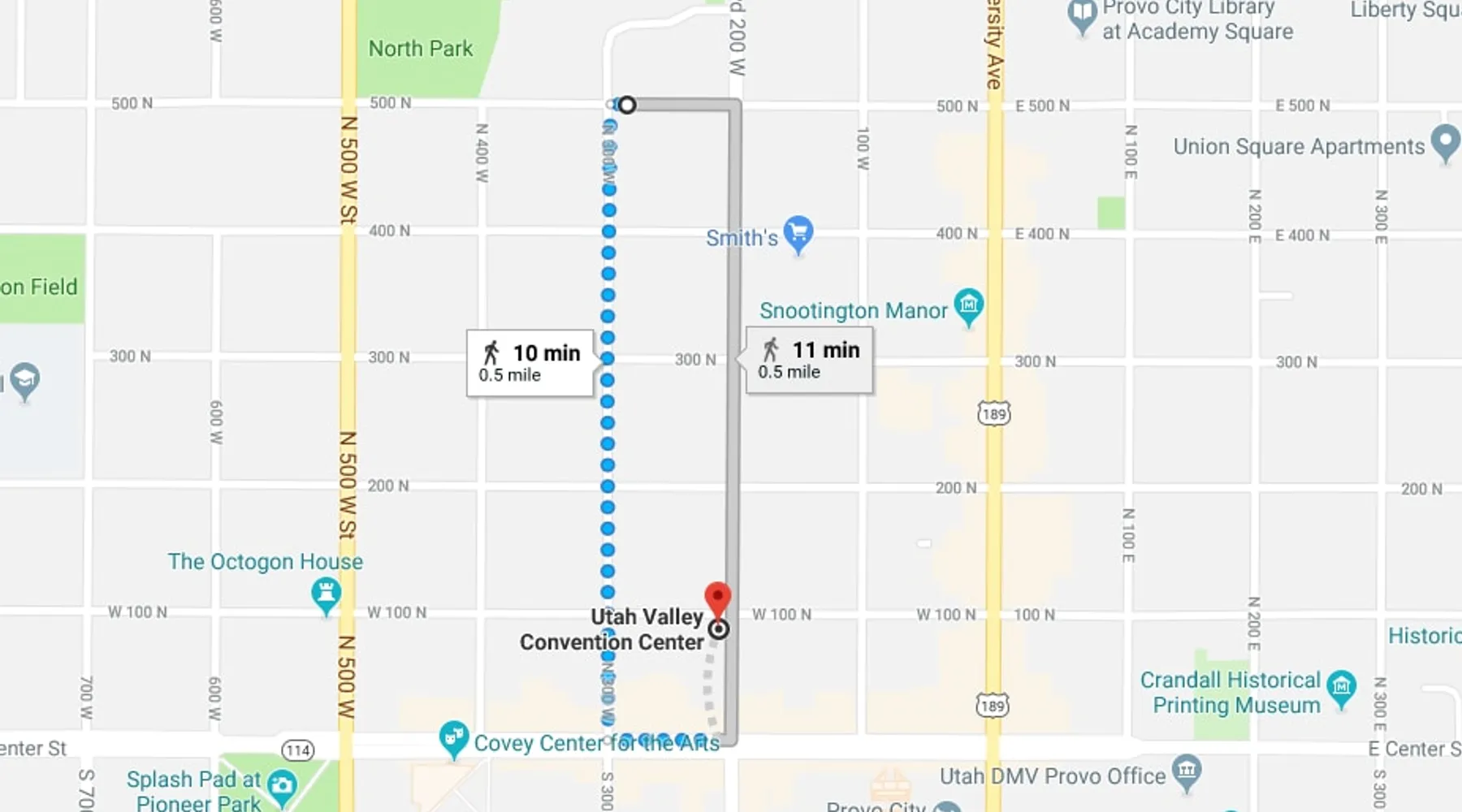
Task: Open Splash Pad at Pioneer Park marker
Action: click(281, 786)
